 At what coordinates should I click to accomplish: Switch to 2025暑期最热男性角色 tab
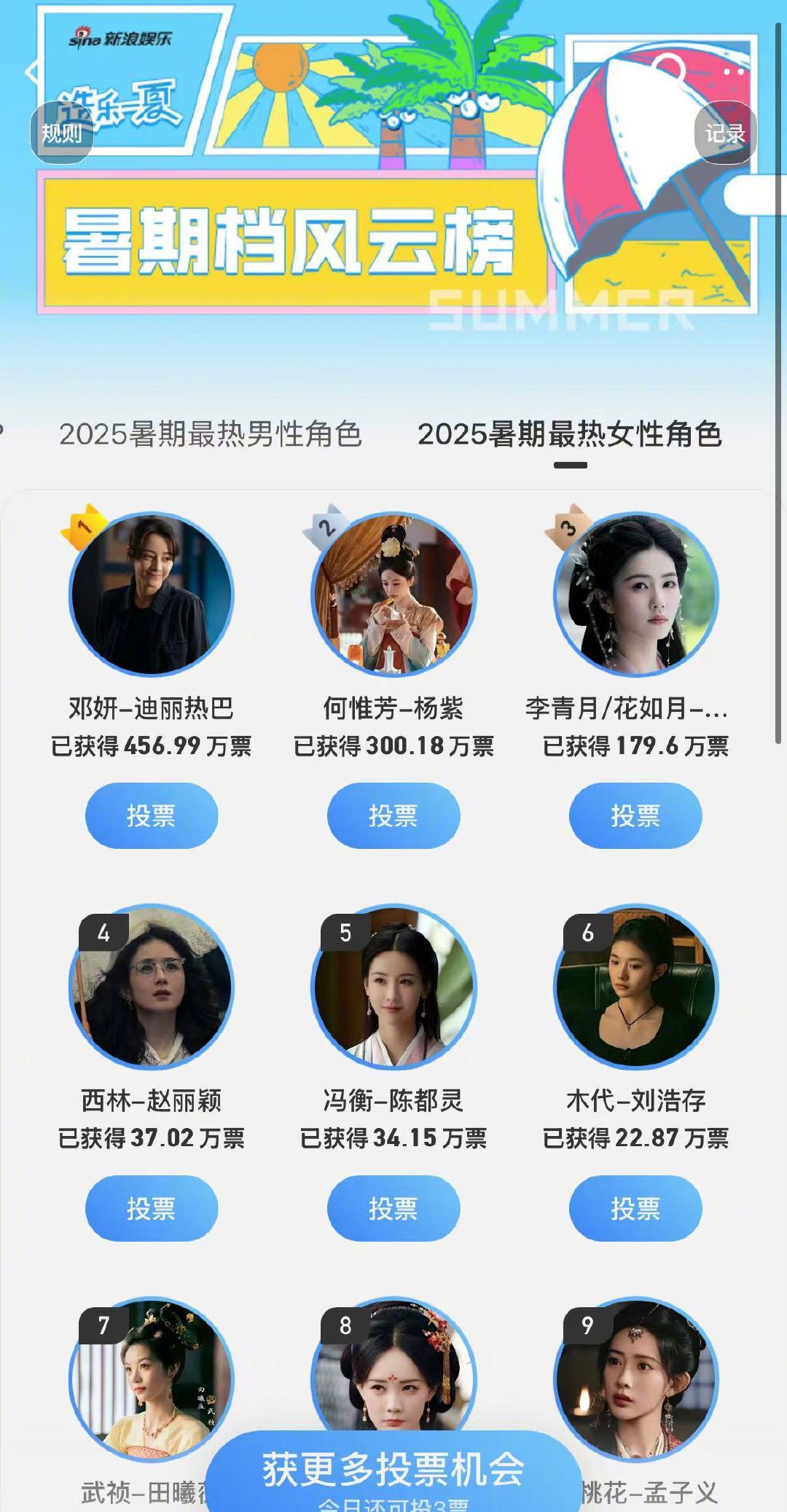(x=210, y=434)
